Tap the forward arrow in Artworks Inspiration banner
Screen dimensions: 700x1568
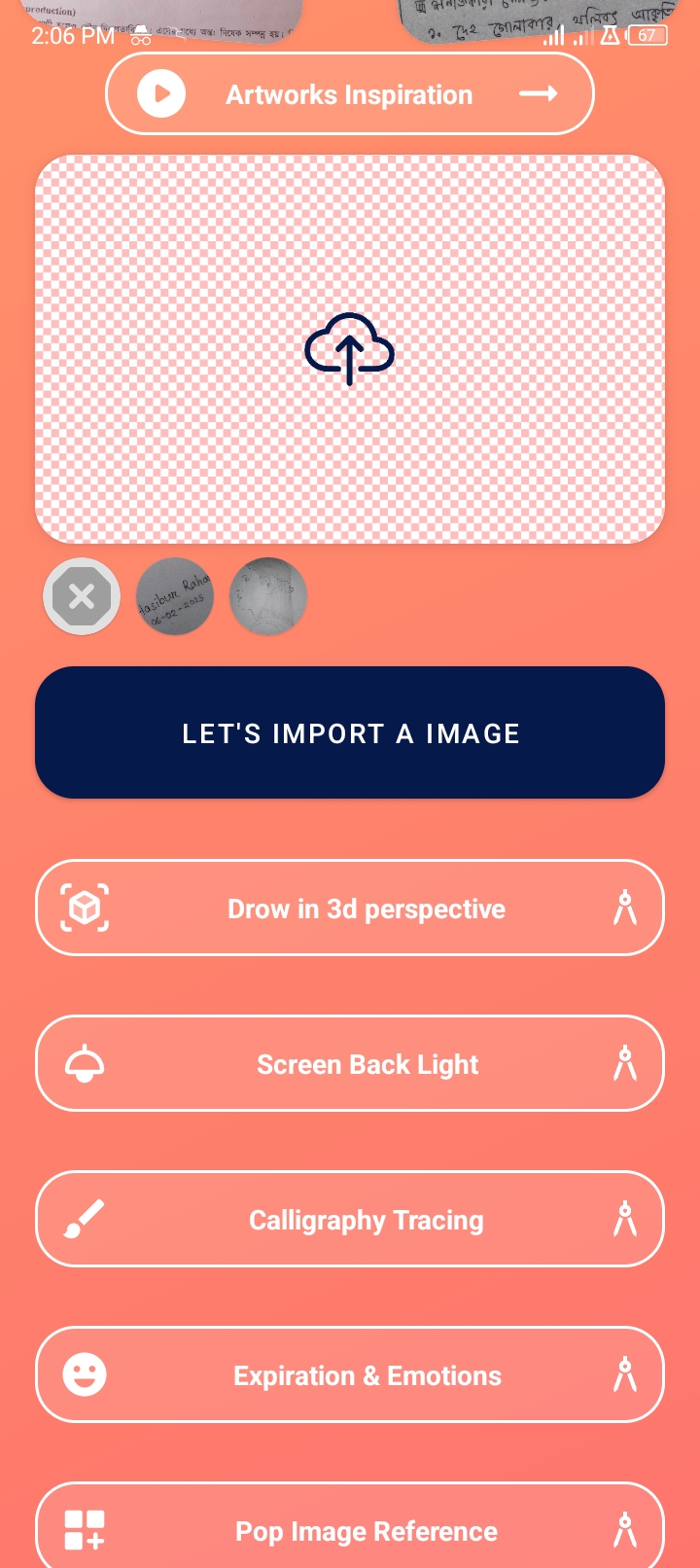click(537, 93)
